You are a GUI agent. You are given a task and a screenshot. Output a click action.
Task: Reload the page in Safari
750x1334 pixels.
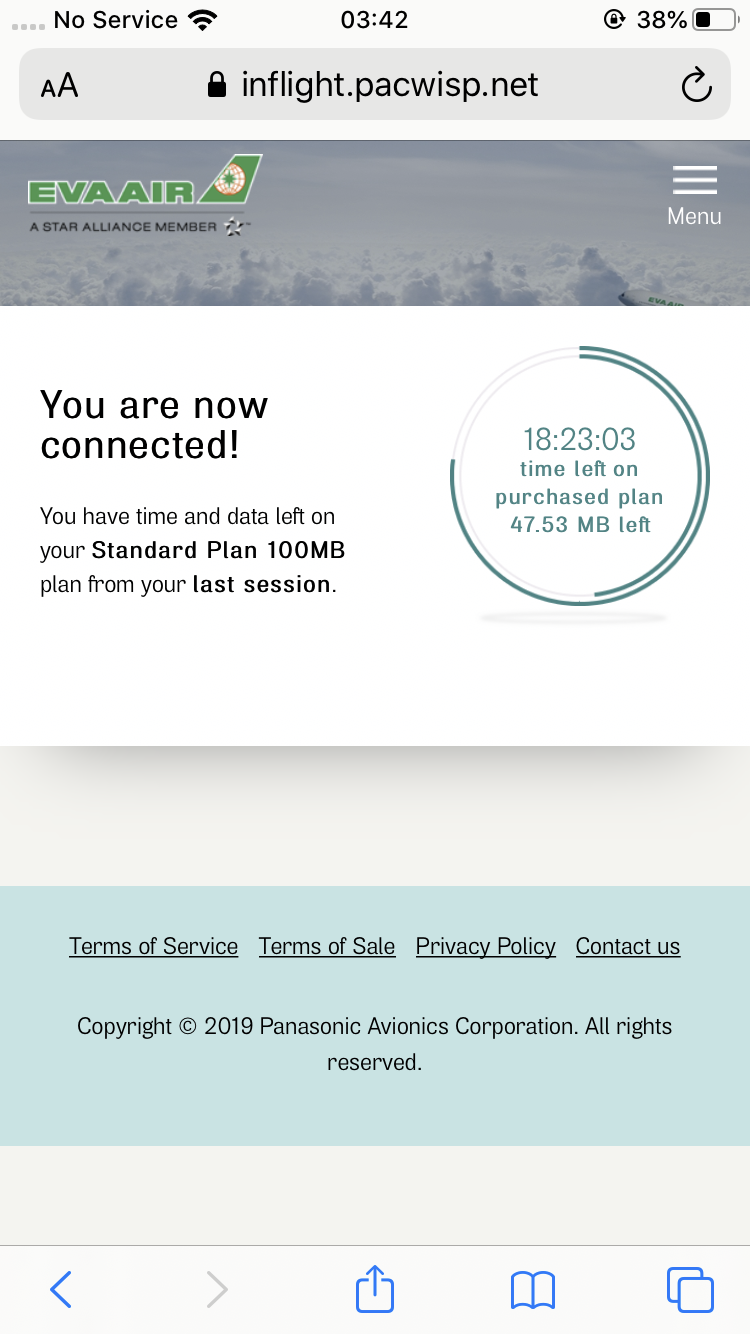(x=696, y=86)
